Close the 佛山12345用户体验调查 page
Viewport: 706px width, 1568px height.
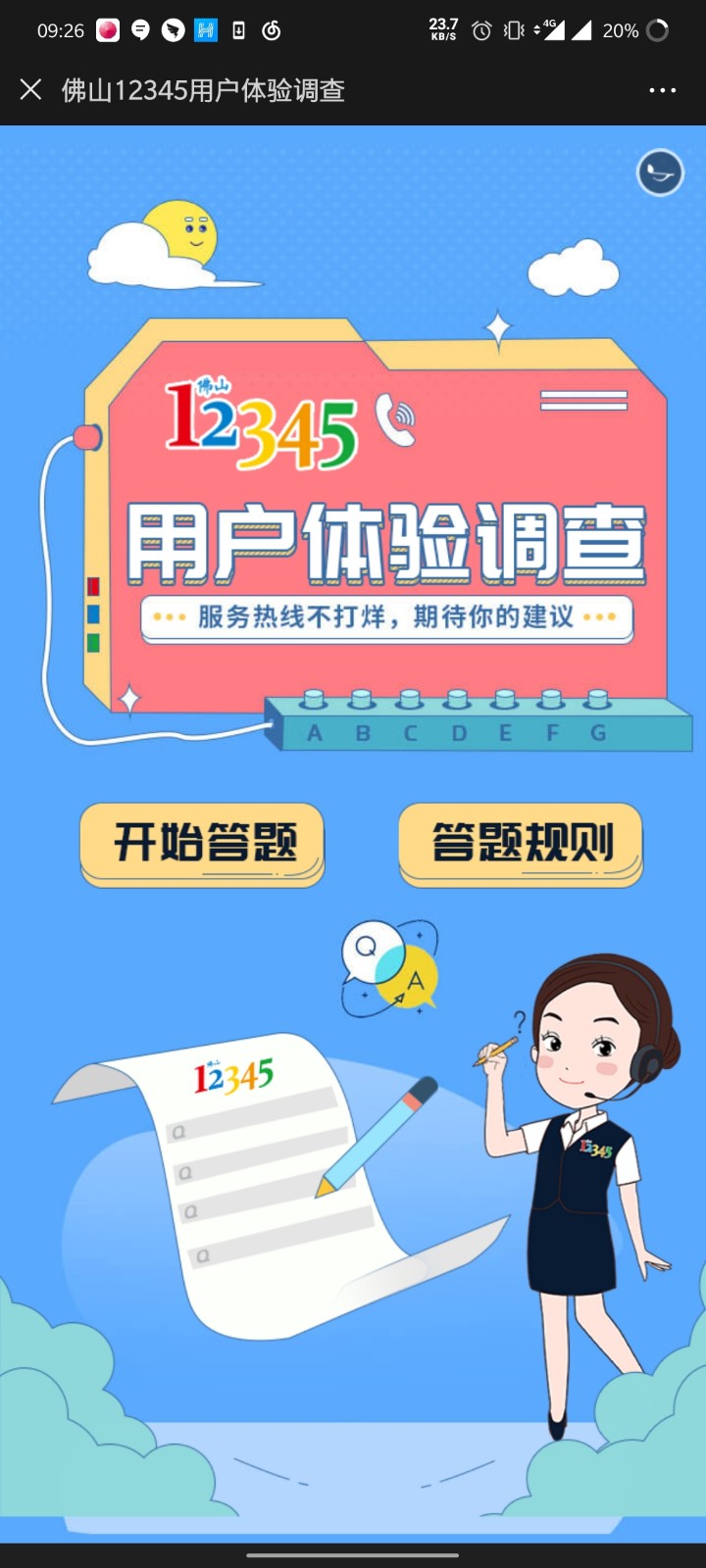click(x=30, y=90)
